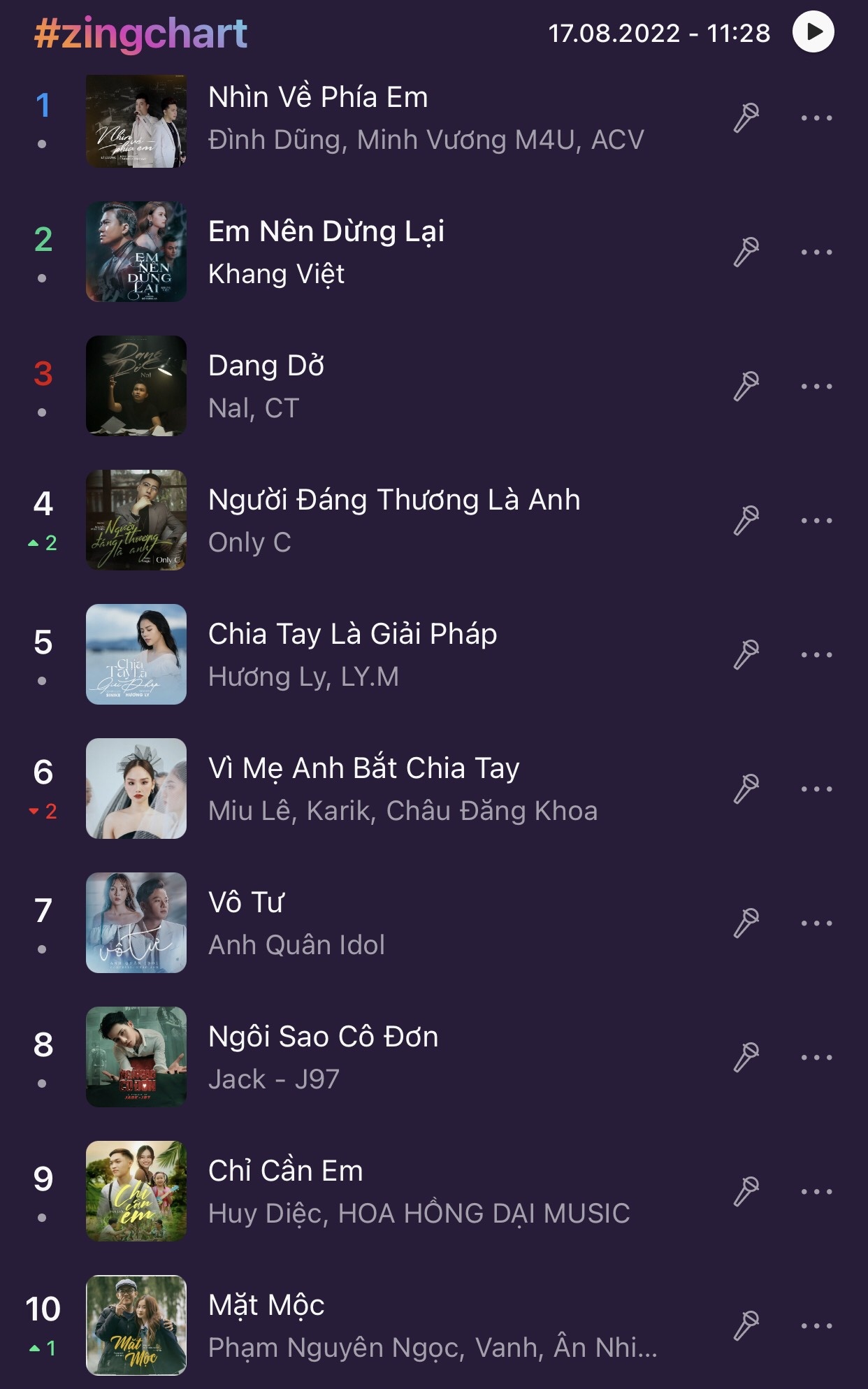Image resolution: width=868 pixels, height=1389 pixels.
Task: Open more options for Chia Tay Là Giải Pháp
Action: (x=816, y=655)
